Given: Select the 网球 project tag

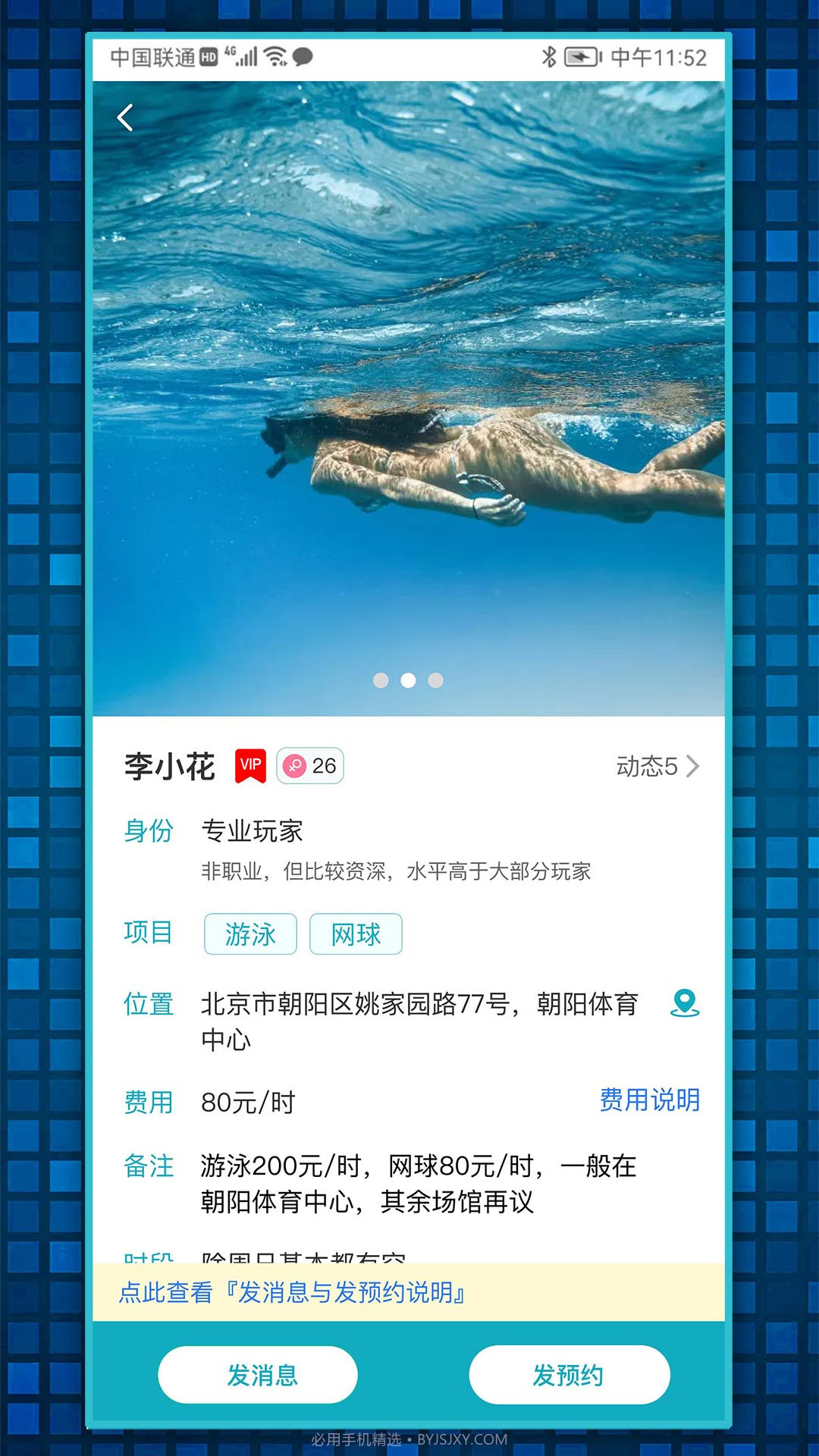Looking at the screenshot, I should coord(356,934).
